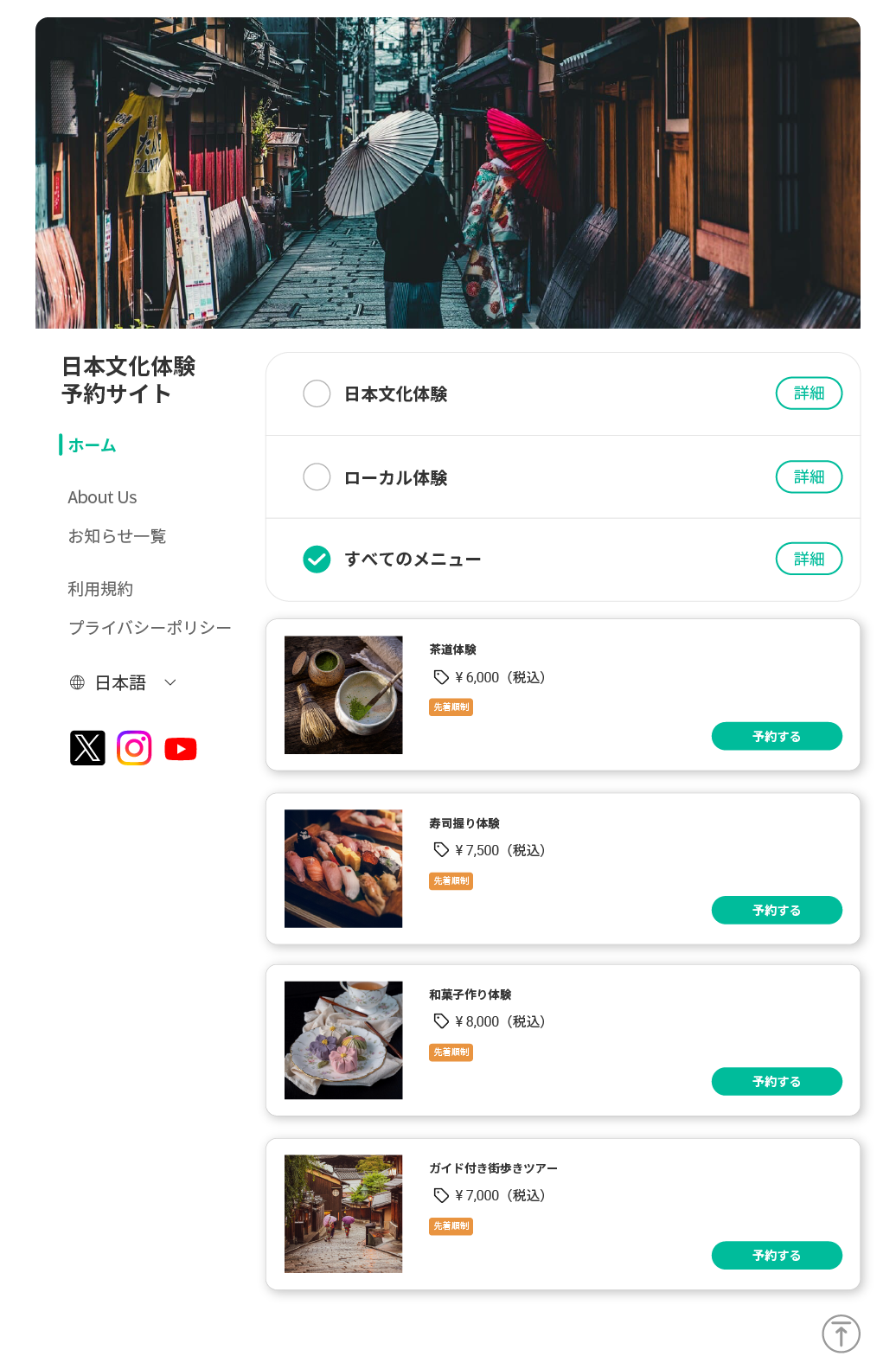Show 詳細 for 日本文化体験
This screenshot has height=1369, width=896.
pos(809,393)
